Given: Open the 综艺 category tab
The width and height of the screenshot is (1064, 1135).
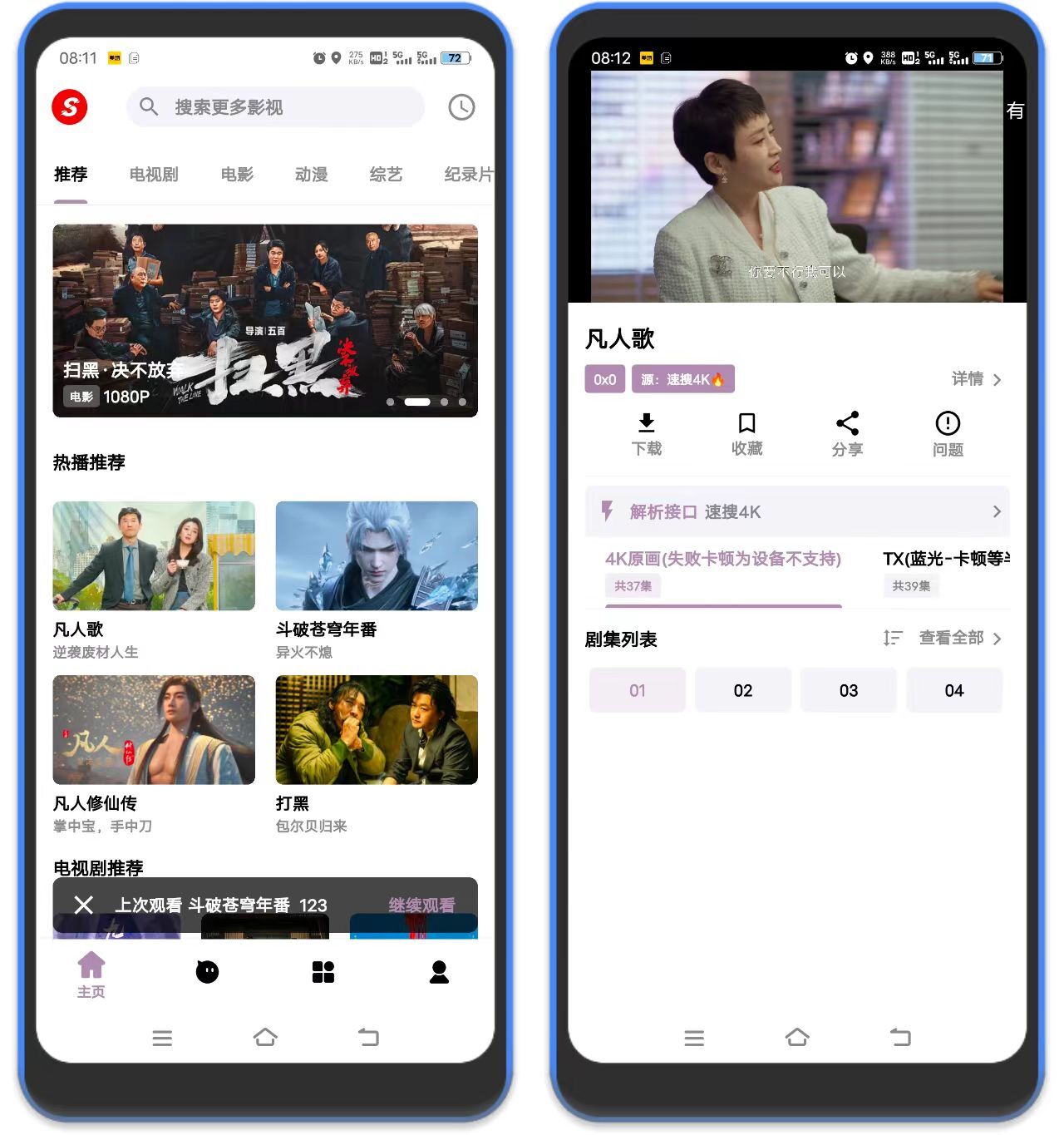Looking at the screenshot, I should tap(385, 175).
